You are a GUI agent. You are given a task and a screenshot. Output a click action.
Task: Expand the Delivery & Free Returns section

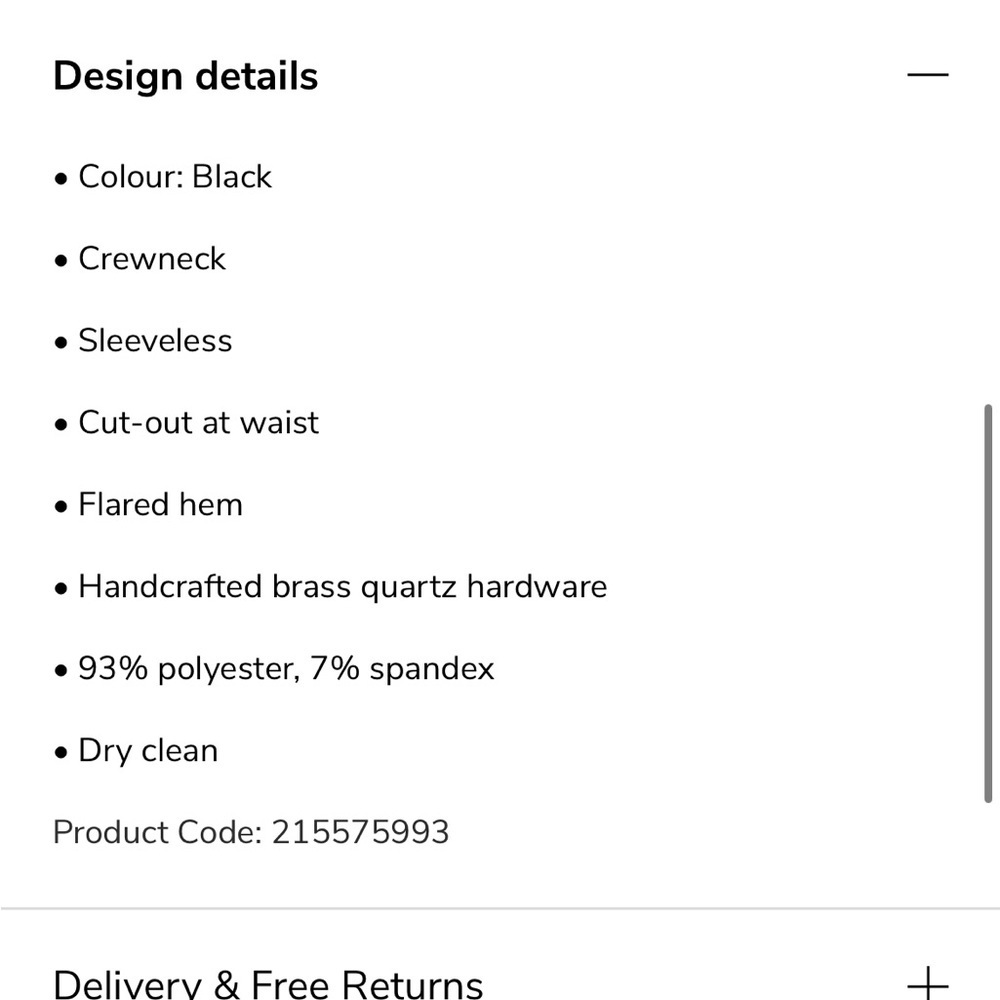click(927, 982)
